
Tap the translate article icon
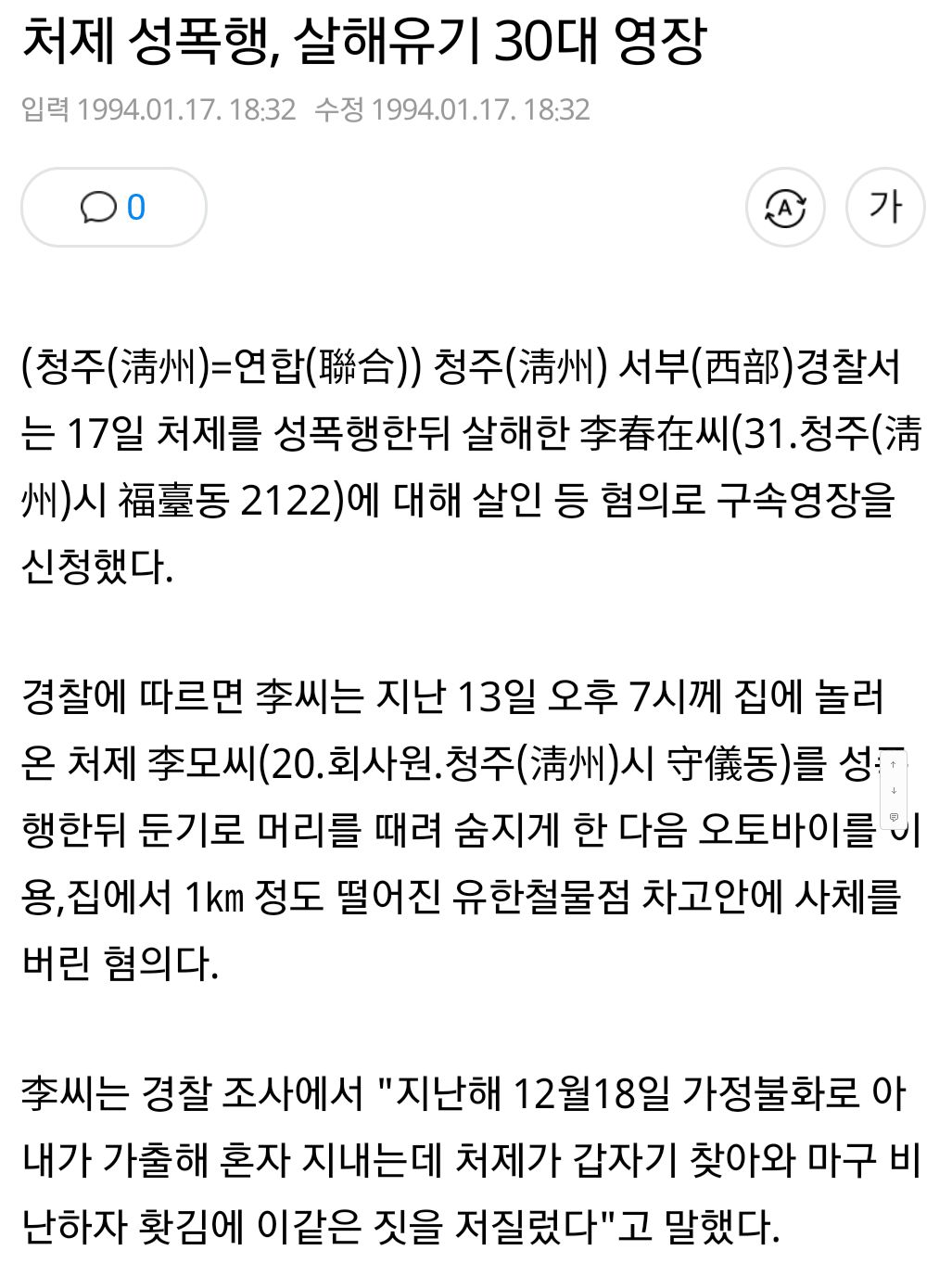(x=785, y=208)
